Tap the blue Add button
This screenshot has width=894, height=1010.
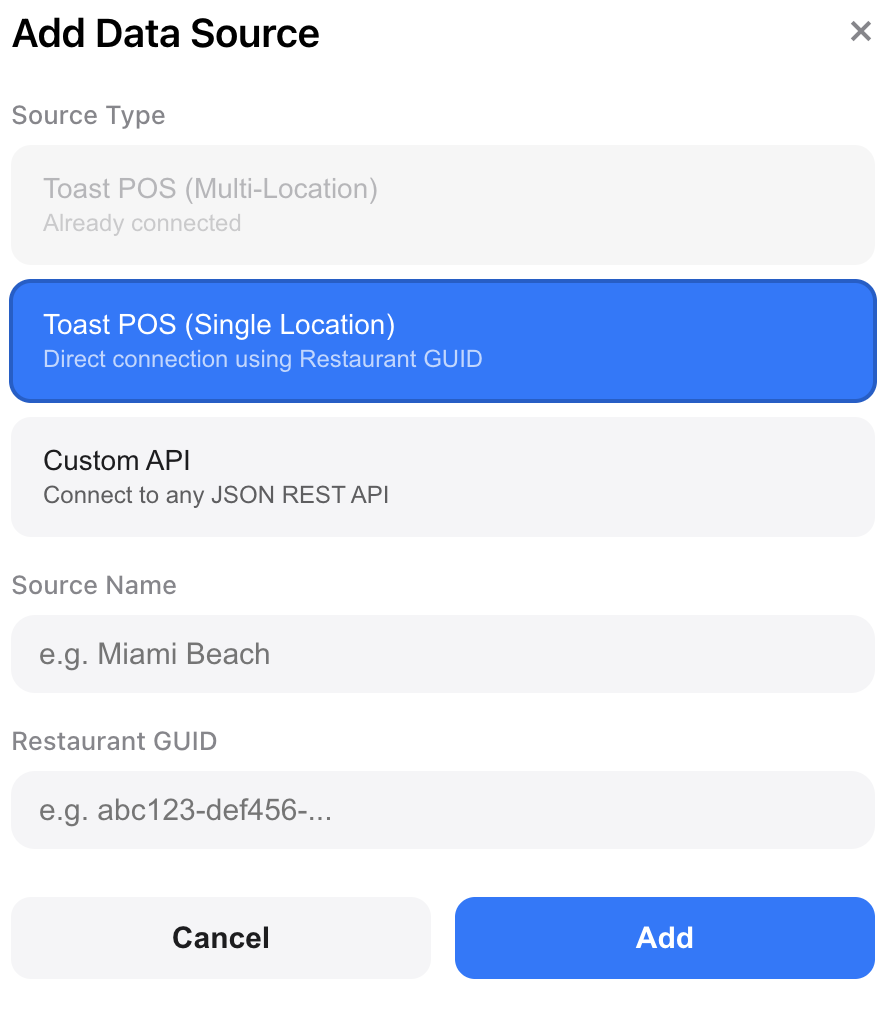click(x=664, y=937)
